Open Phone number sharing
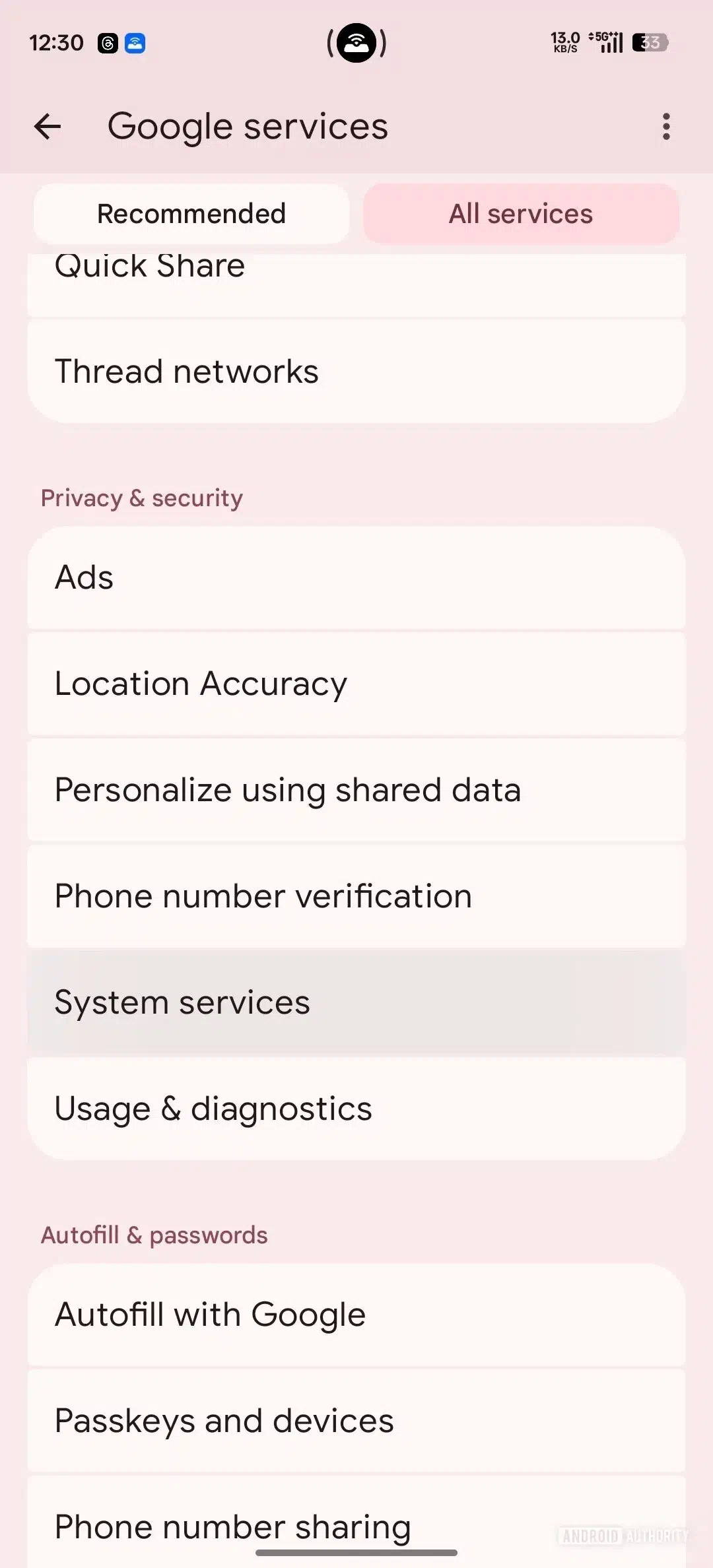The height and width of the screenshot is (1568, 713). click(356, 1524)
